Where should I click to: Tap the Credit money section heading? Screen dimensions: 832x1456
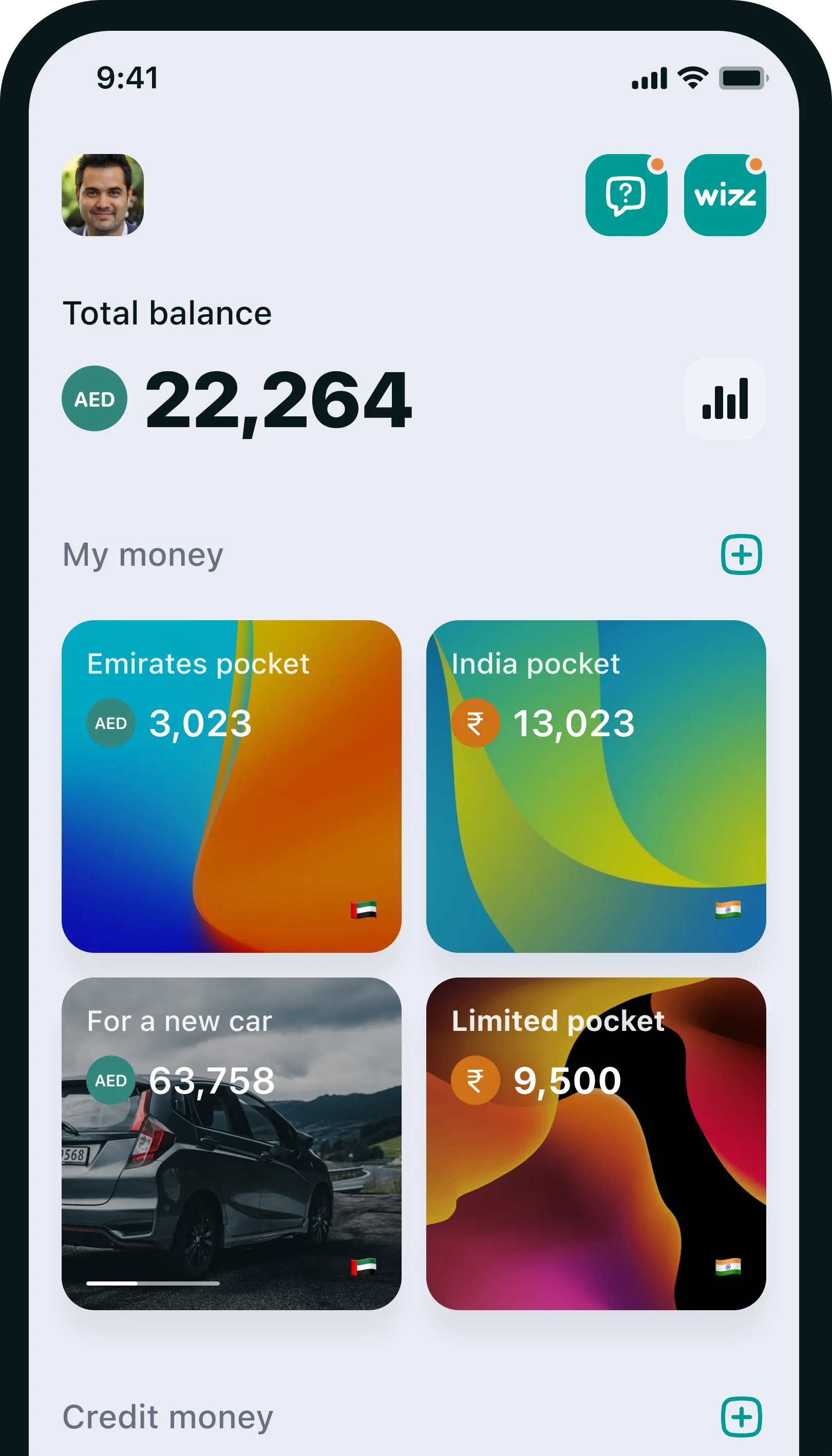[x=168, y=1417]
